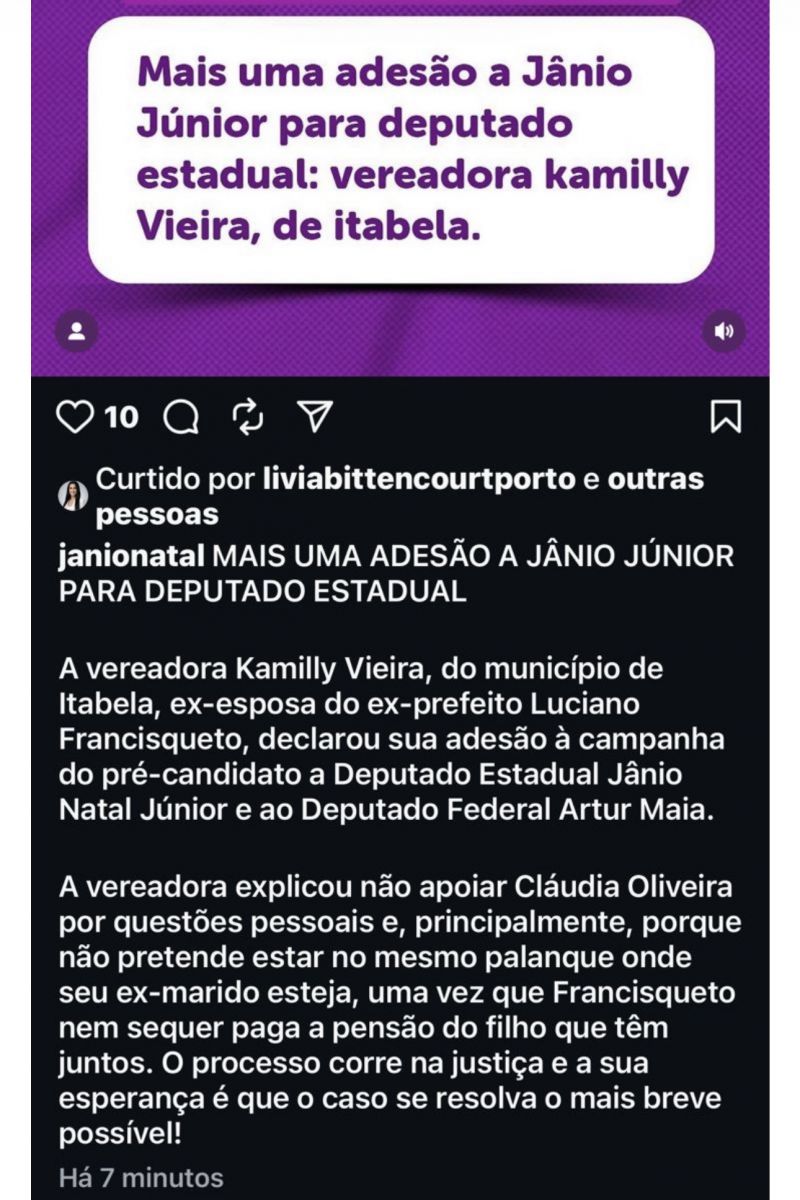
Task: Repost this post with the arrows icon
Action: pyautogui.click(x=247, y=418)
